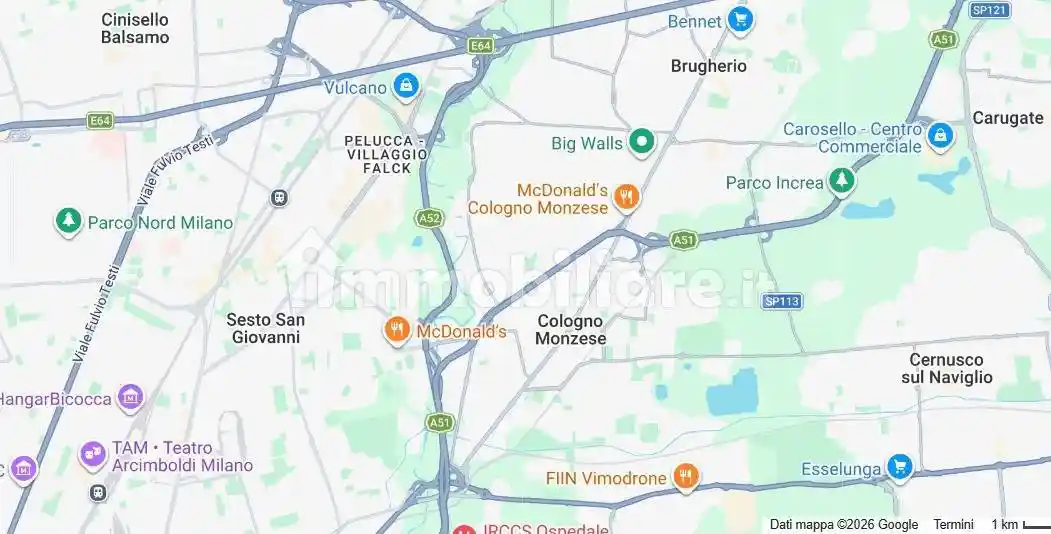The image size is (1051, 534).
Task: Select the Parco Increa park marker
Action: [x=843, y=182]
